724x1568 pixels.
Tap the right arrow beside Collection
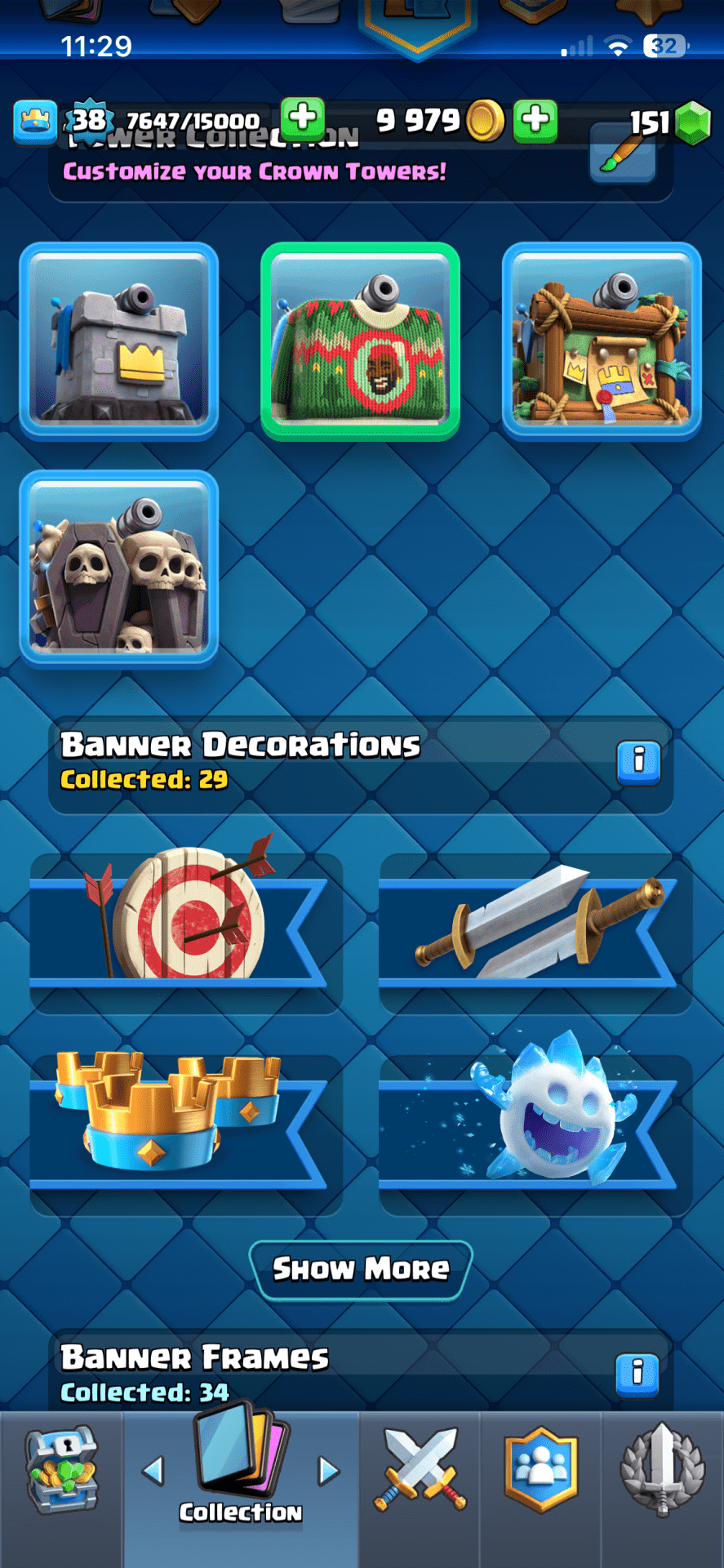tap(328, 1471)
